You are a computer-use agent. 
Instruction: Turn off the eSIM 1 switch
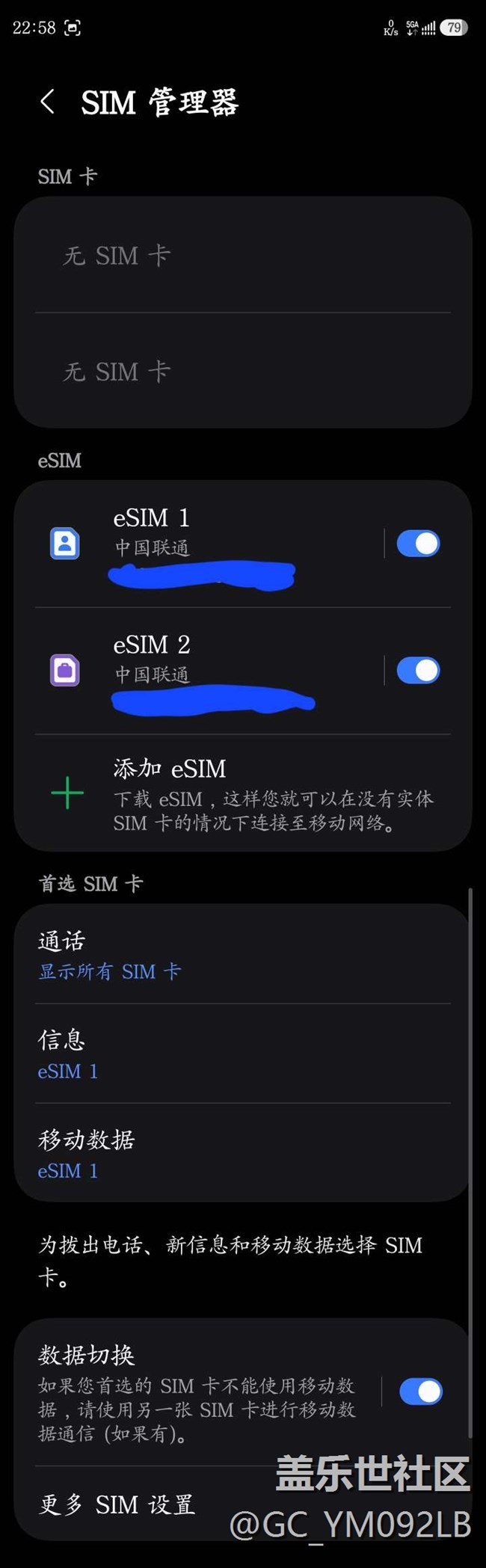pos(418,544)
